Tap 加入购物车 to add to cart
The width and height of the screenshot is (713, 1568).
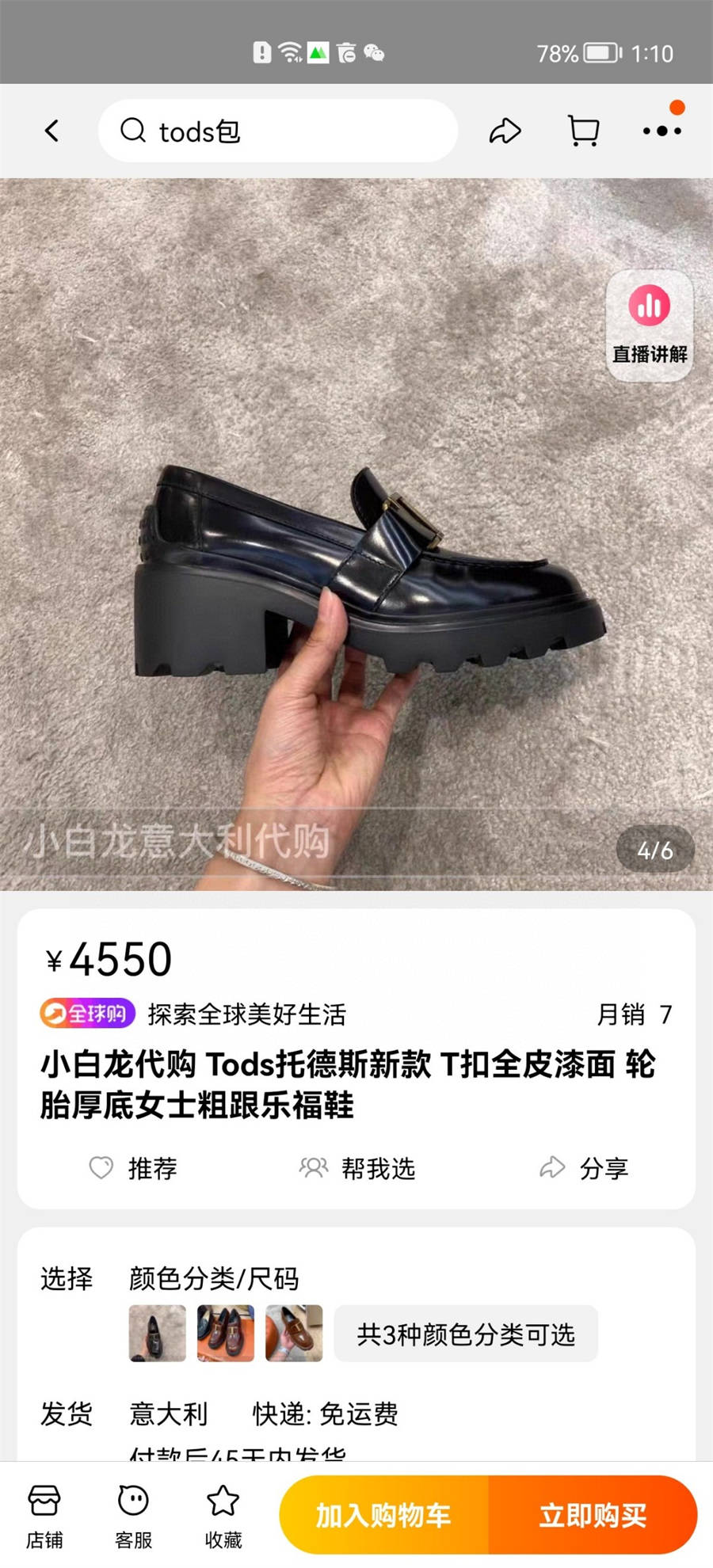[383, 1515]
